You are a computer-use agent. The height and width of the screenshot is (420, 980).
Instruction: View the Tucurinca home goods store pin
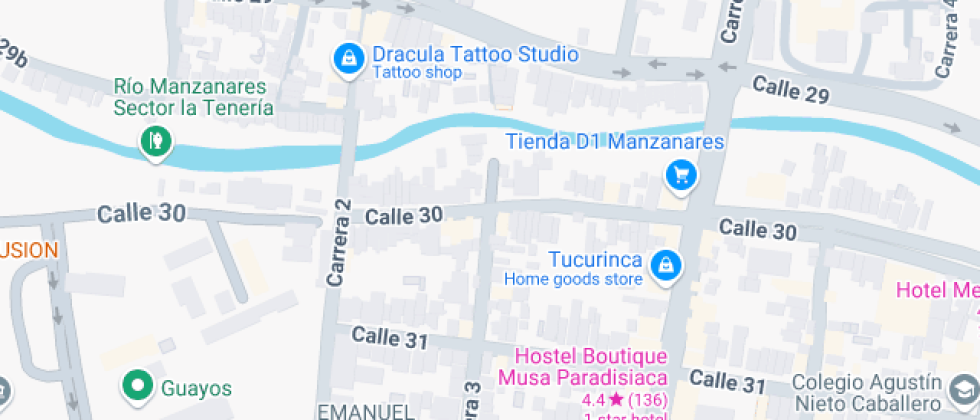click(x=664, y=266)
